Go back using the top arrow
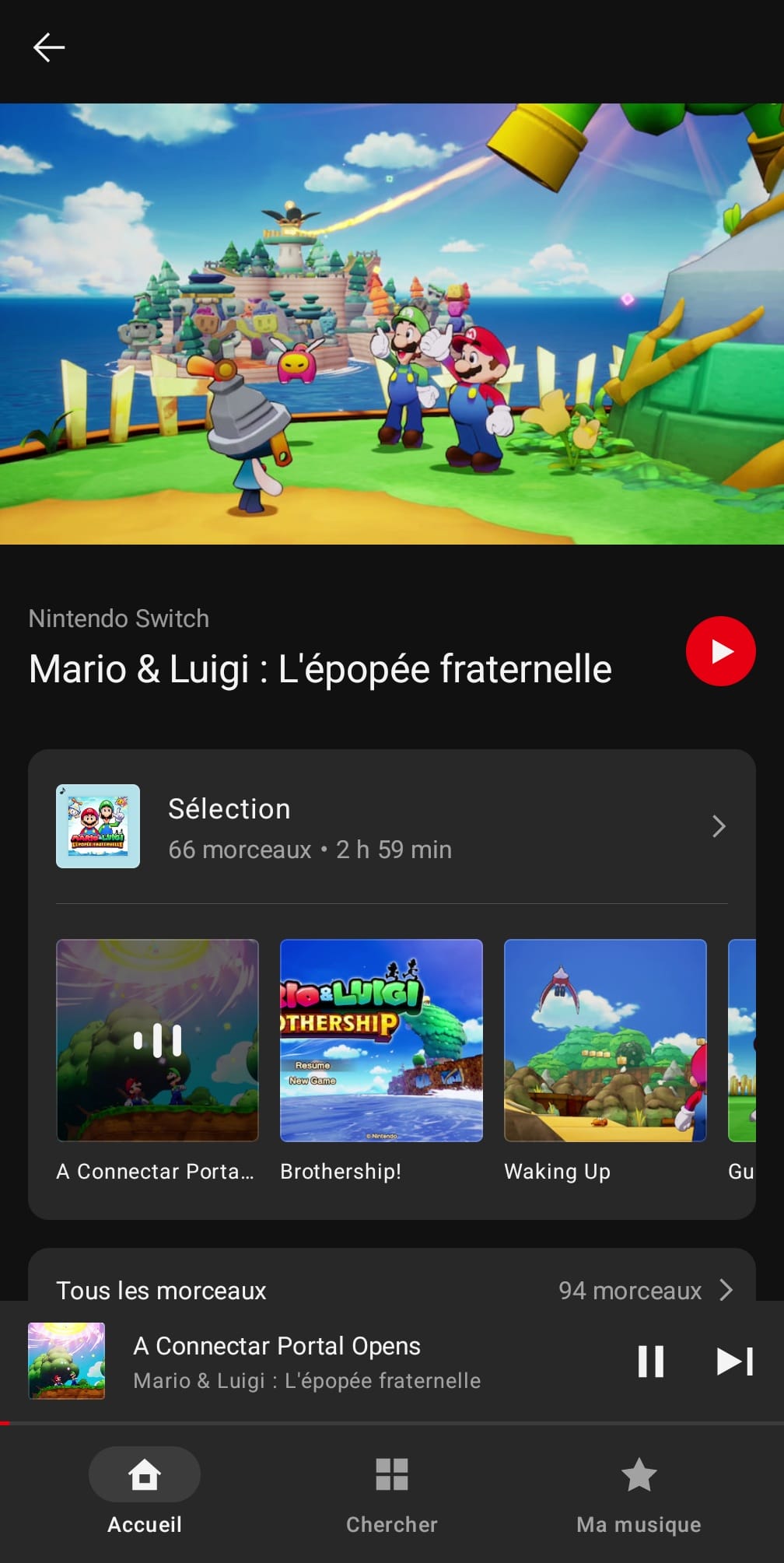The image size is (784, 1563). tap(49, 47)
